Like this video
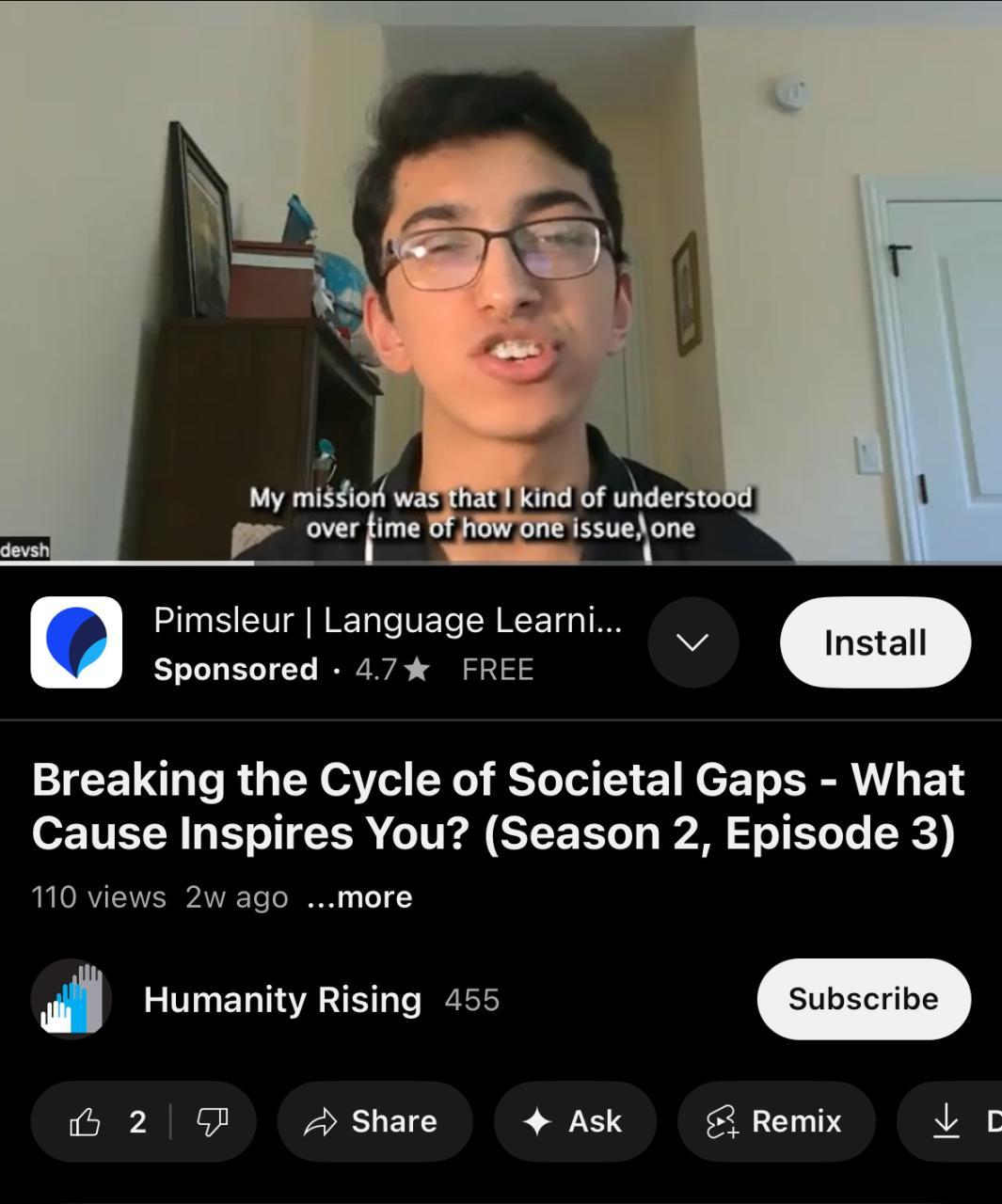Image resolution: width=1002 pixels, height=1204 pixels. click(103, 1121)
